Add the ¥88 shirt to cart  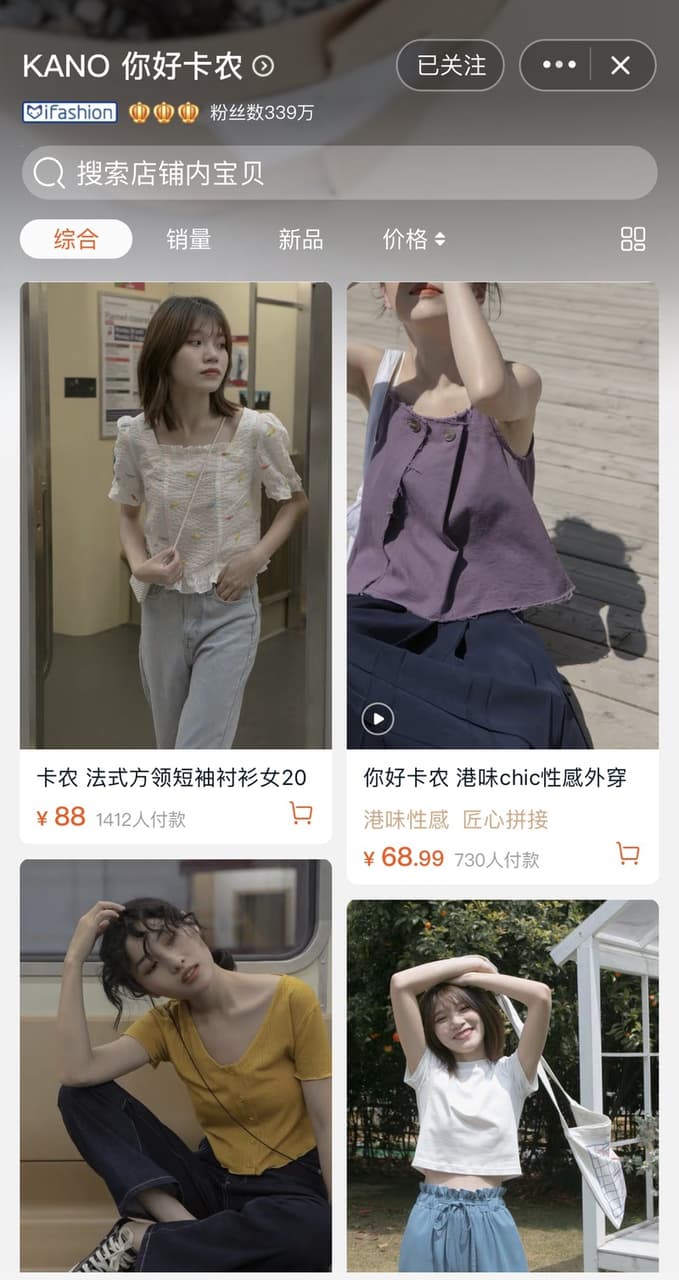(301, 813)
